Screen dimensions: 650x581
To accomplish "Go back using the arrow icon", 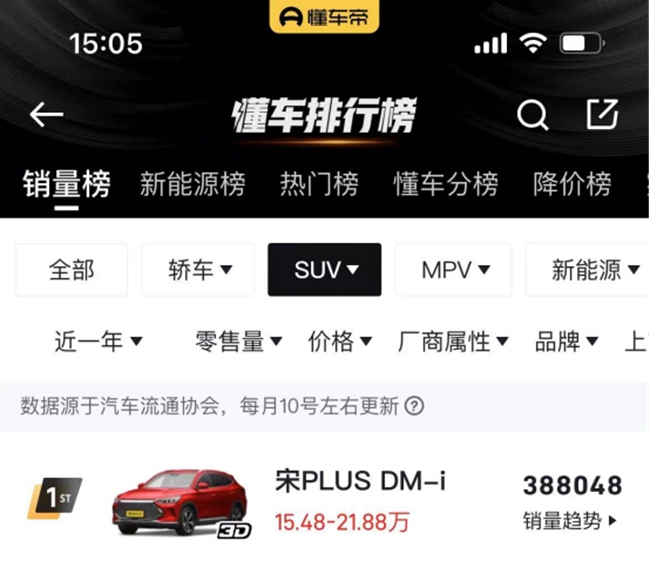I will pyautogui.click(x=46, y=115).
